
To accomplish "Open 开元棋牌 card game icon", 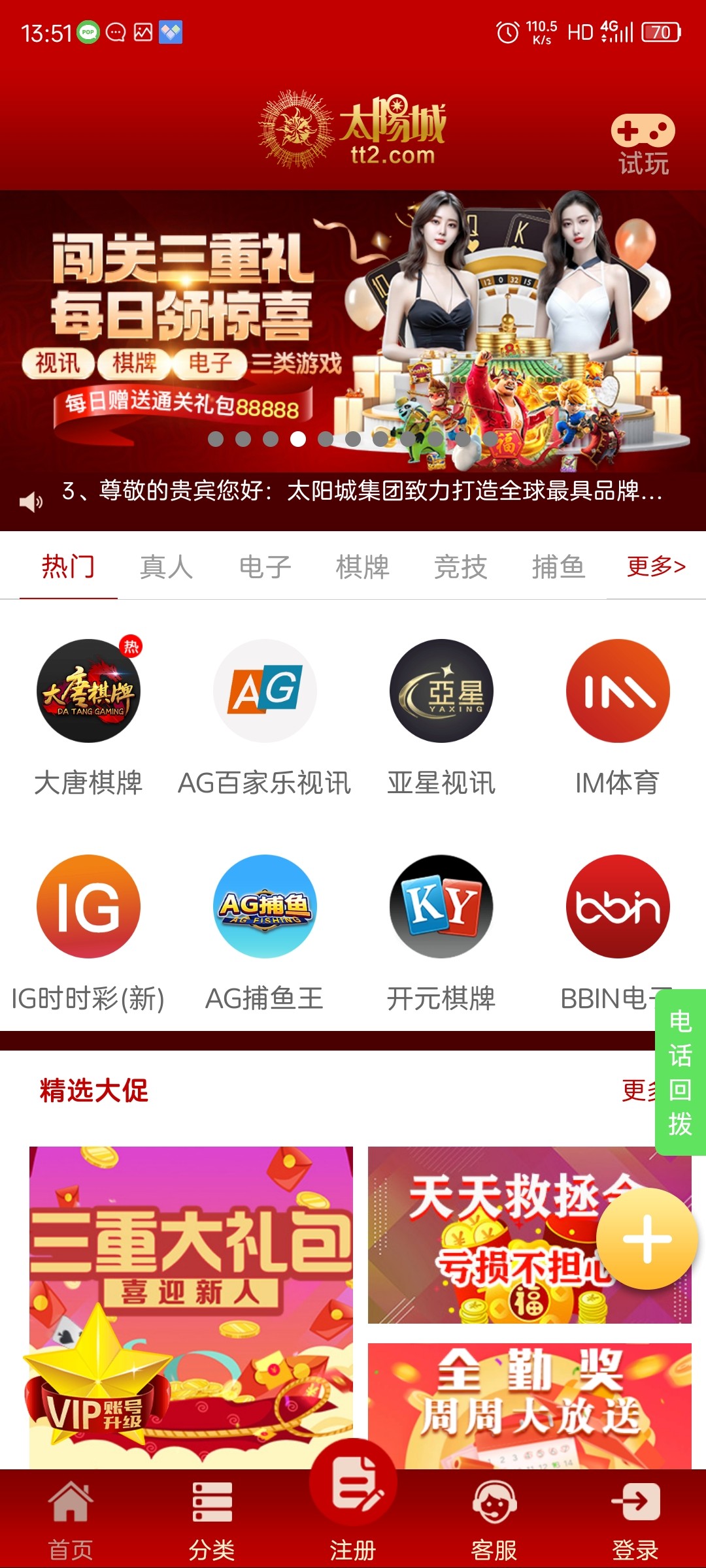I will click(441, 908).
